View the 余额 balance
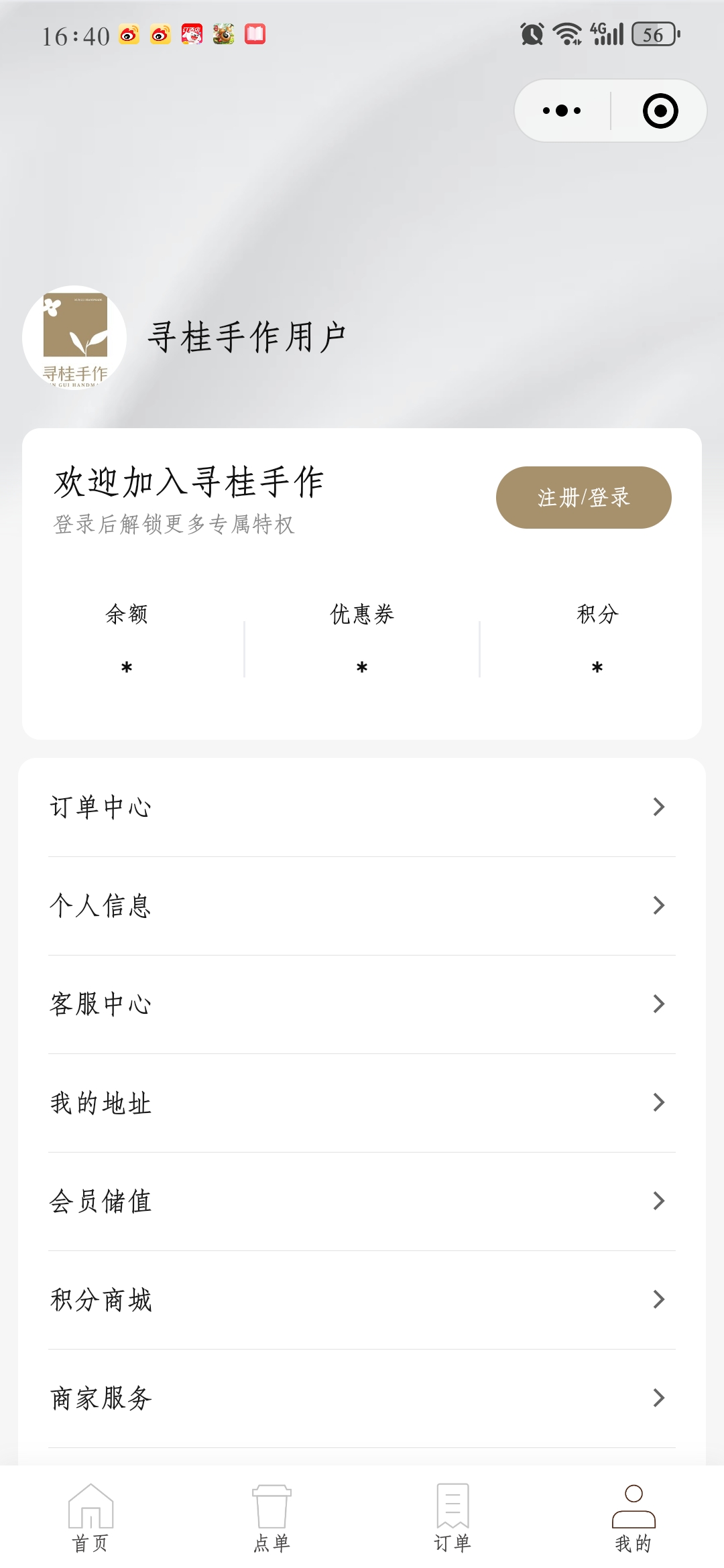Viewport: 724px width, 1568px height. point(127,640)
